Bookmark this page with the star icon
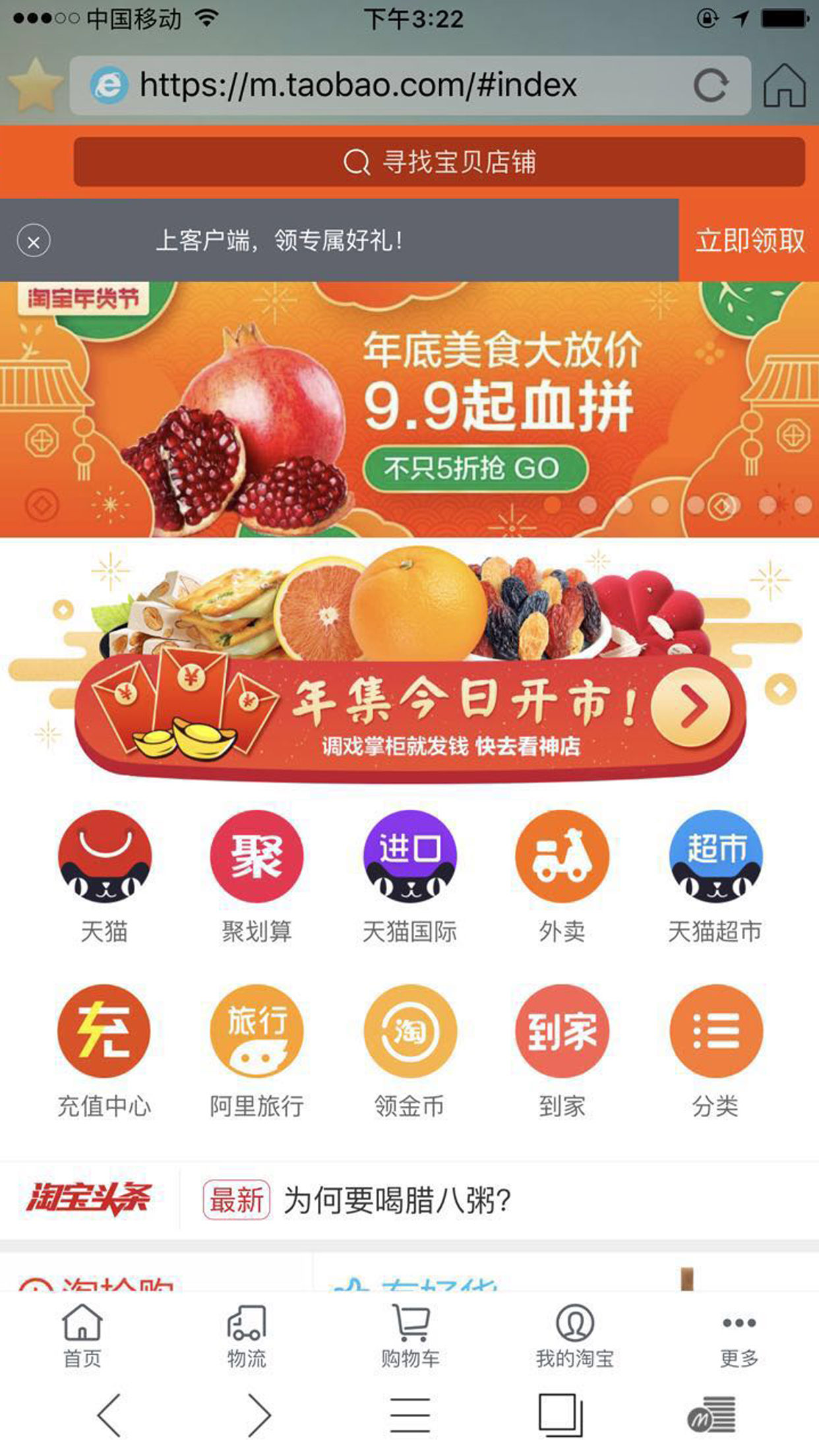Image resolution: width=819 pixels, height=1456 pixels. pos(36,85)
